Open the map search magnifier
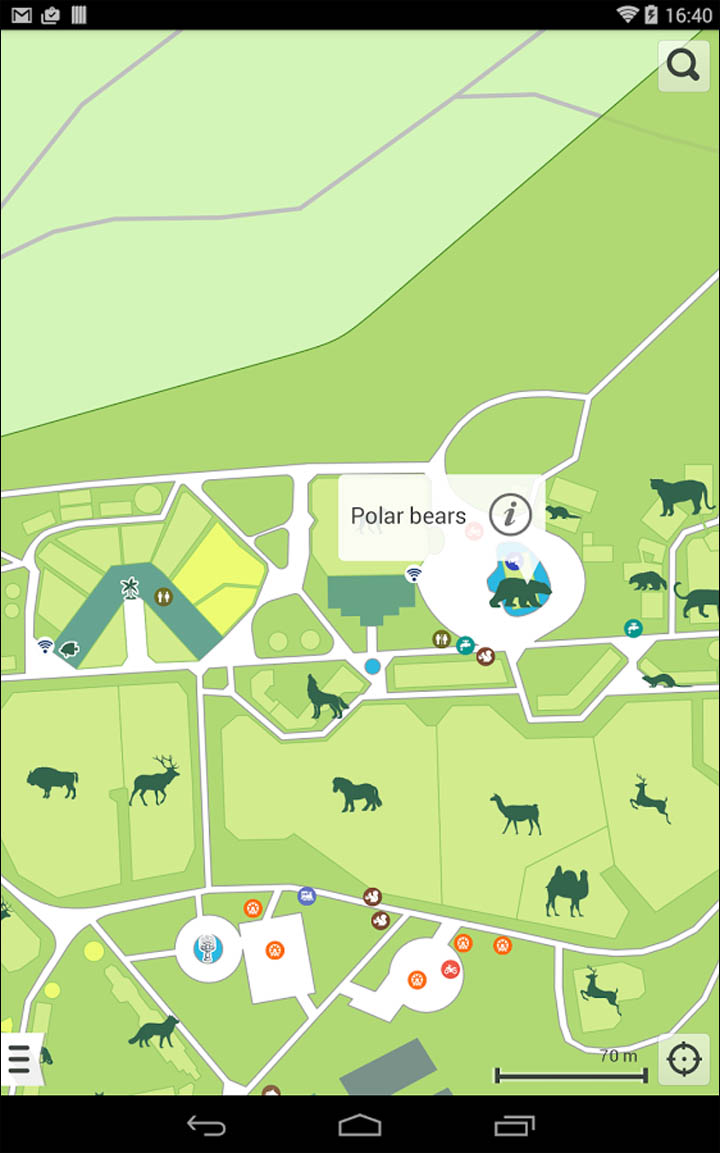720x1153 pixels. 684,66
